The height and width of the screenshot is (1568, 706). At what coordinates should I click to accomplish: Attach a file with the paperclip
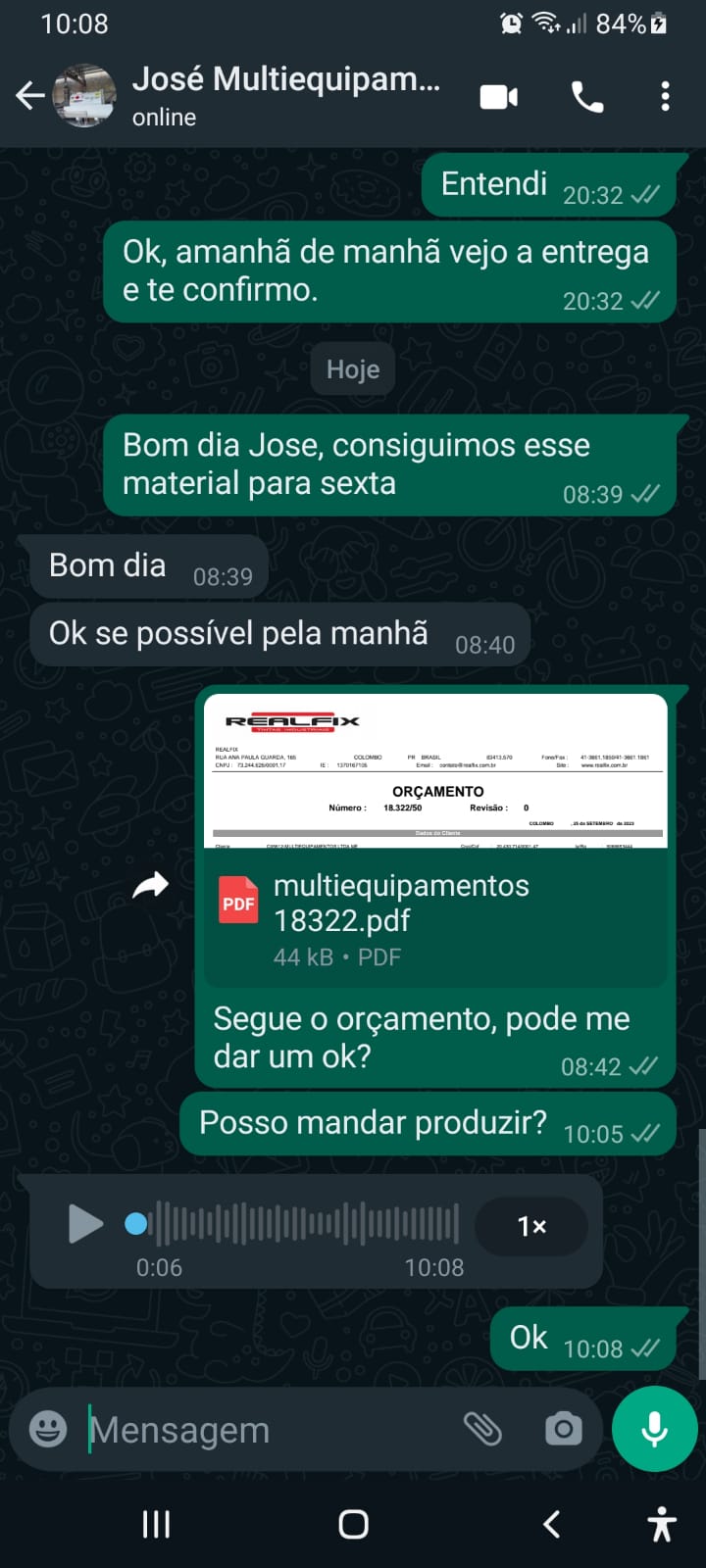tap(482, 1429)
